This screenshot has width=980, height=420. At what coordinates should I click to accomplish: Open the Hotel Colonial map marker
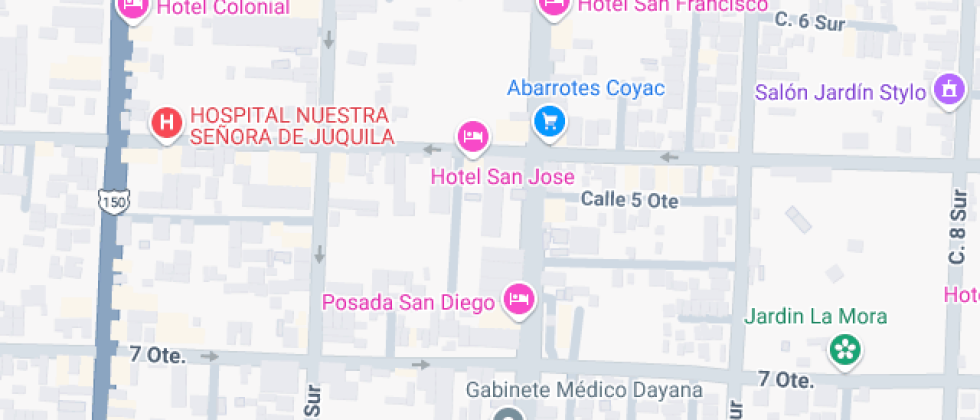pyautogui.click(x=133, y=8)
